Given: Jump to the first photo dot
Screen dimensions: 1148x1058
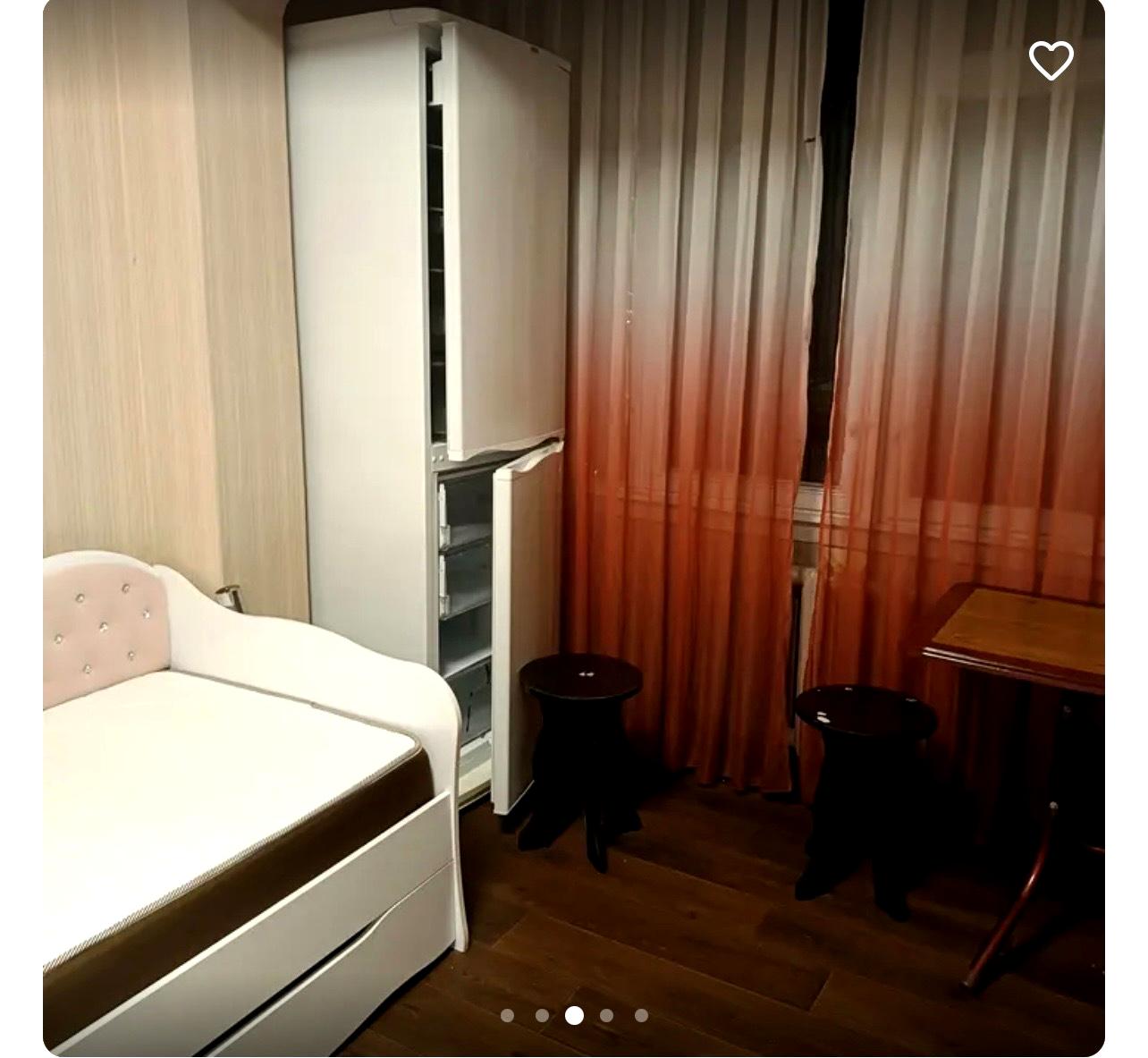Looking at the screenshot, I should [507, 1015].
